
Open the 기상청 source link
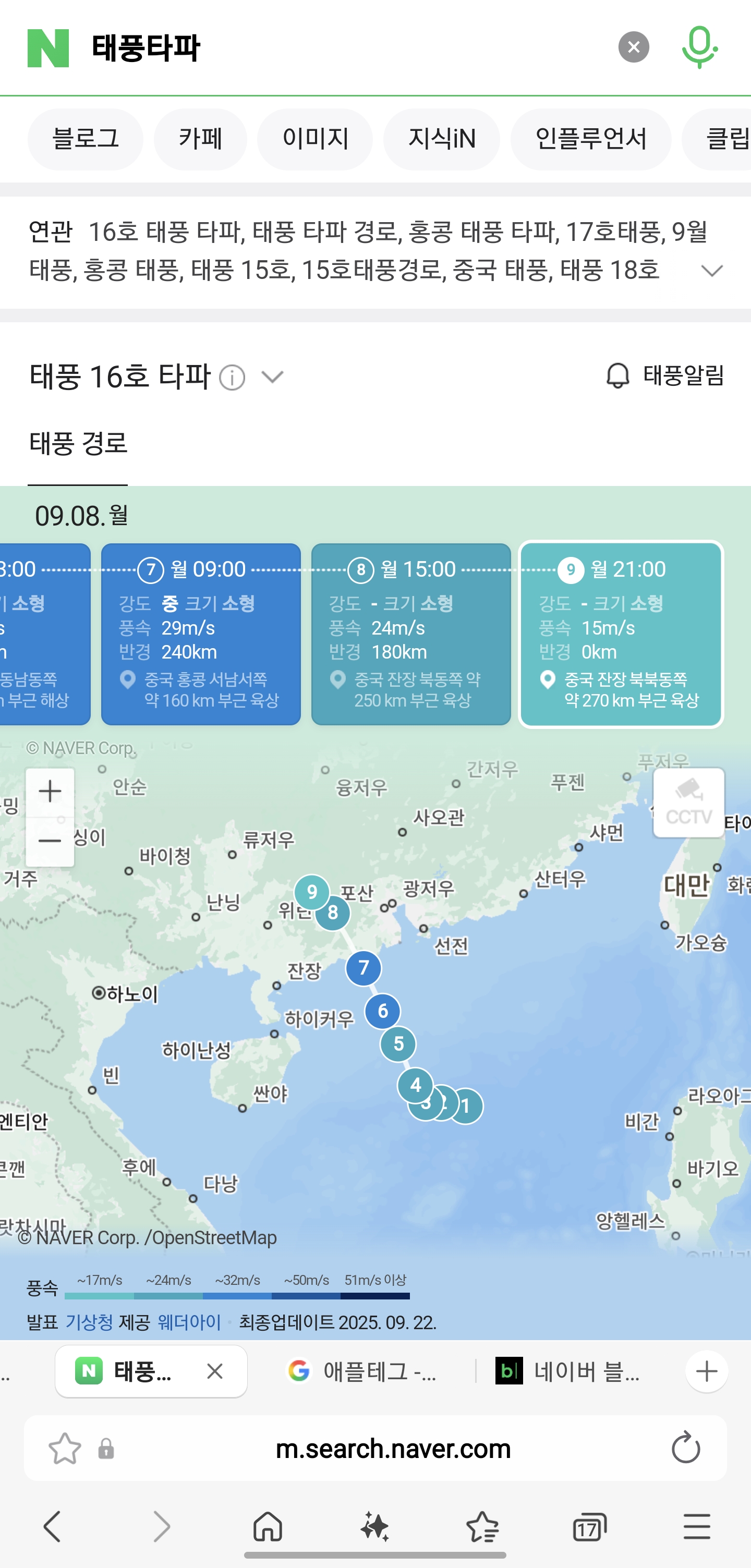tap(89, 1322)
